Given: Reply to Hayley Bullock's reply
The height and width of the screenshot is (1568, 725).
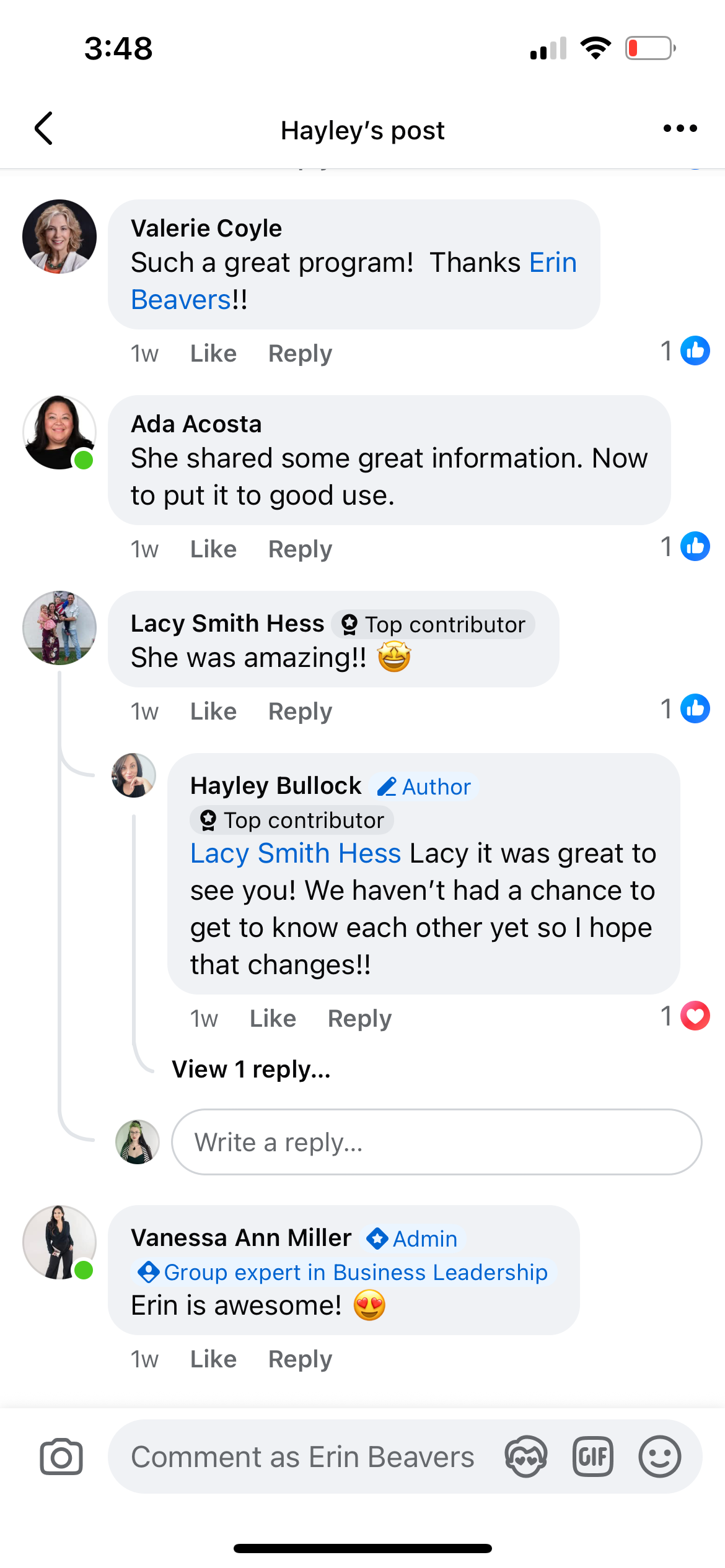Looking at the screenshot, I should click(359, 1019).
